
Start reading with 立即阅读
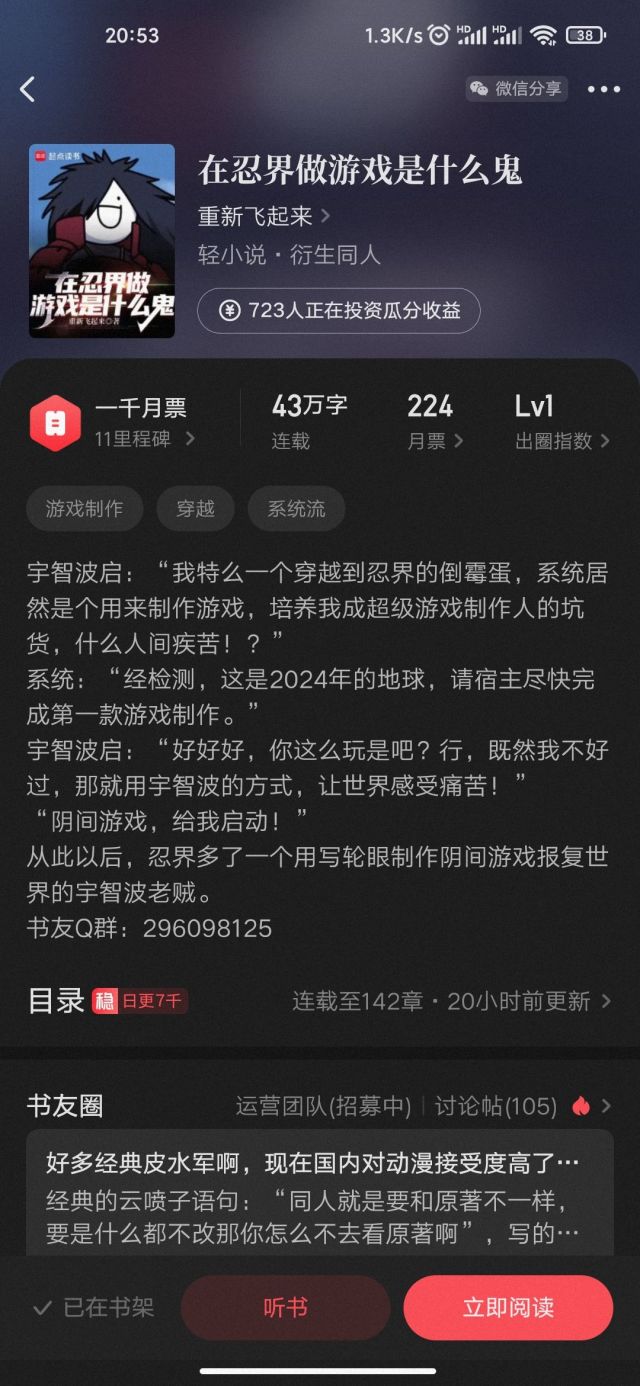(x=508, y=1308)
